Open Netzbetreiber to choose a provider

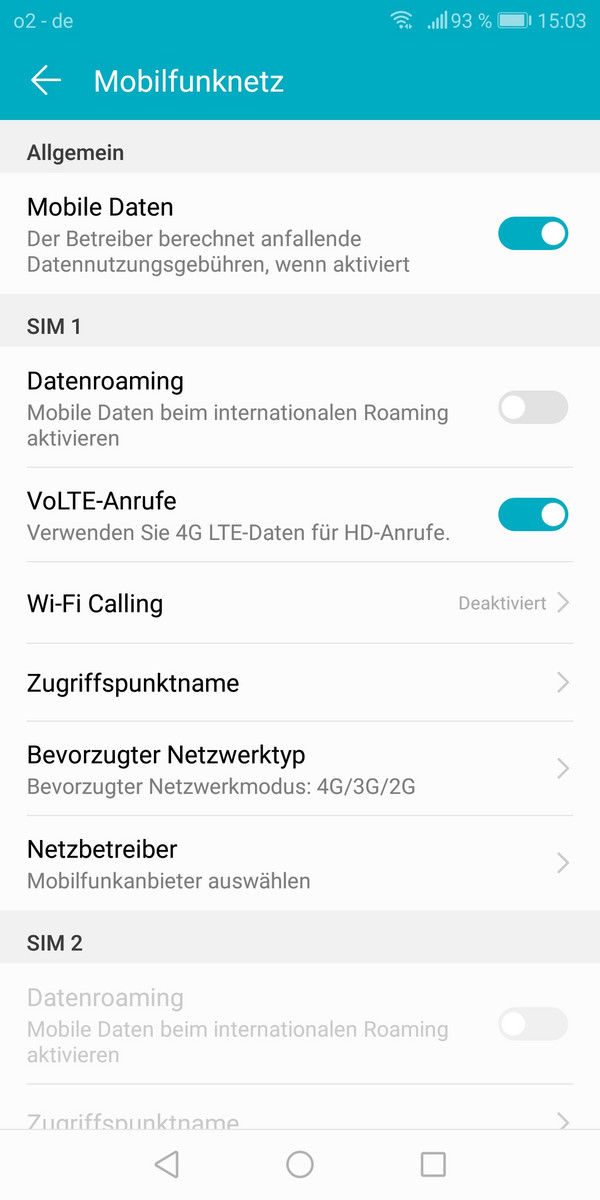click(300, 863)
